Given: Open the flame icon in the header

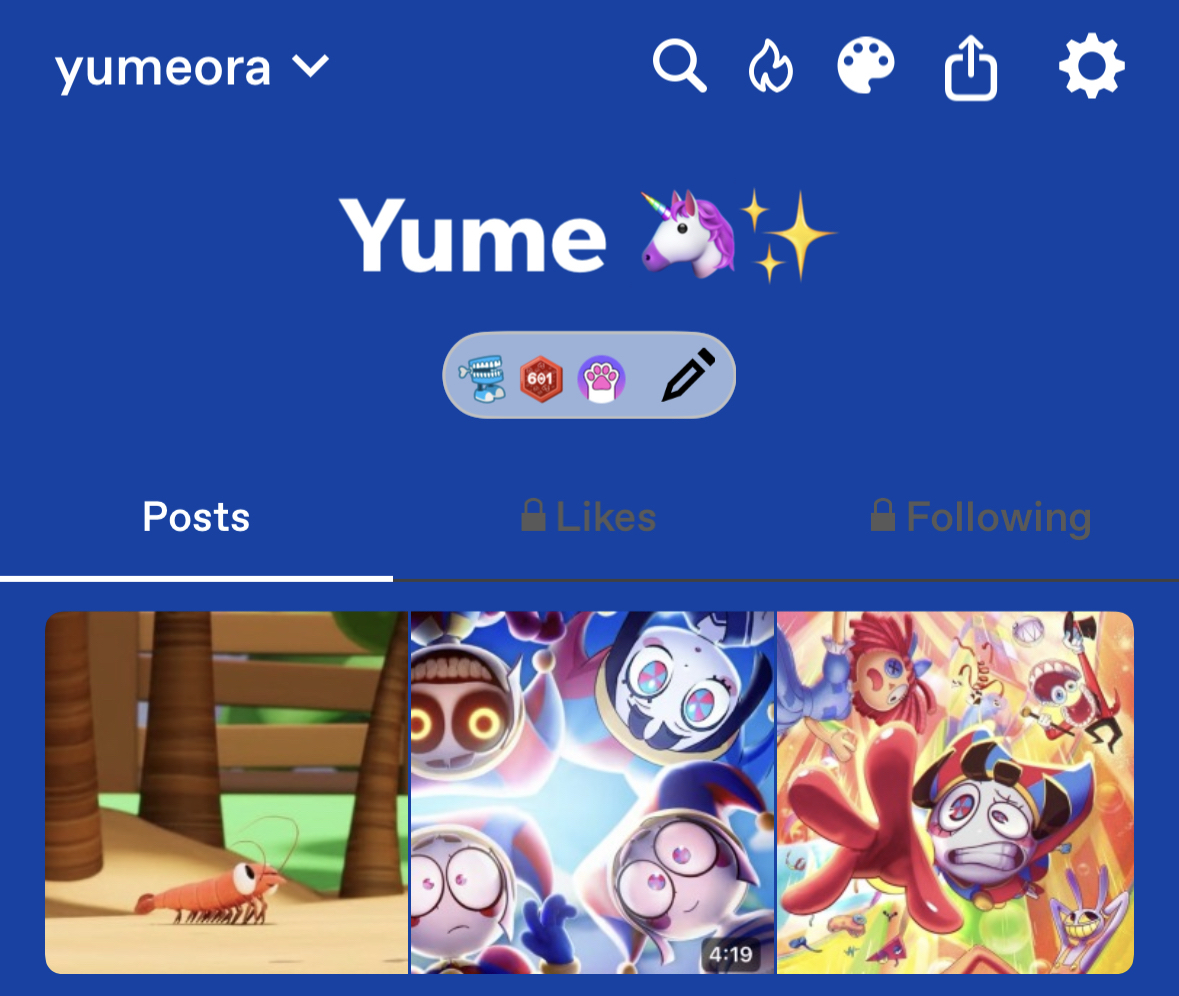Looking at the screenshot, I should (x=770, y=69).
